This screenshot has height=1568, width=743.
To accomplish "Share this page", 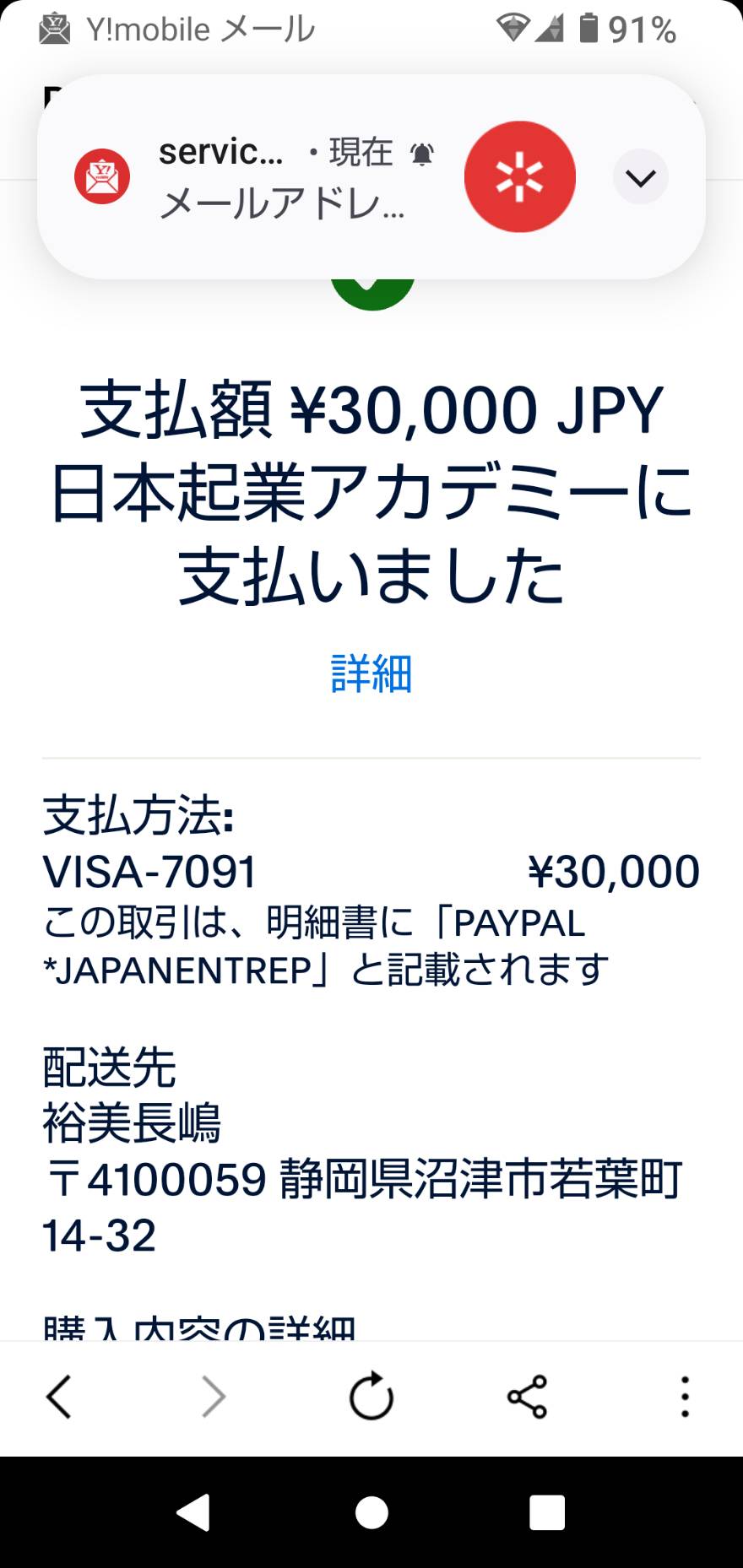I will 527,1397.
